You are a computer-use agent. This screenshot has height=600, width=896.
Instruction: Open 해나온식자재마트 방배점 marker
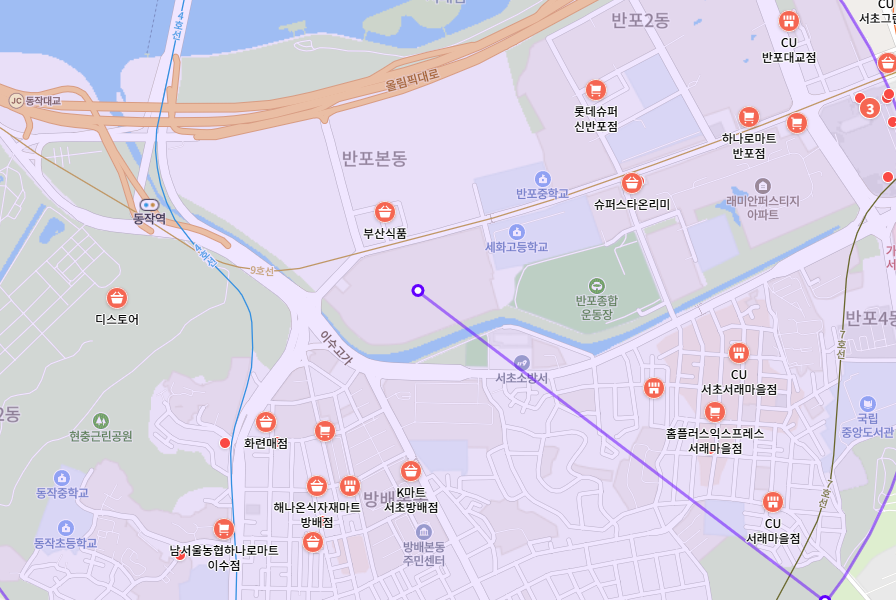pyautogui.click(x=317, y=486)
